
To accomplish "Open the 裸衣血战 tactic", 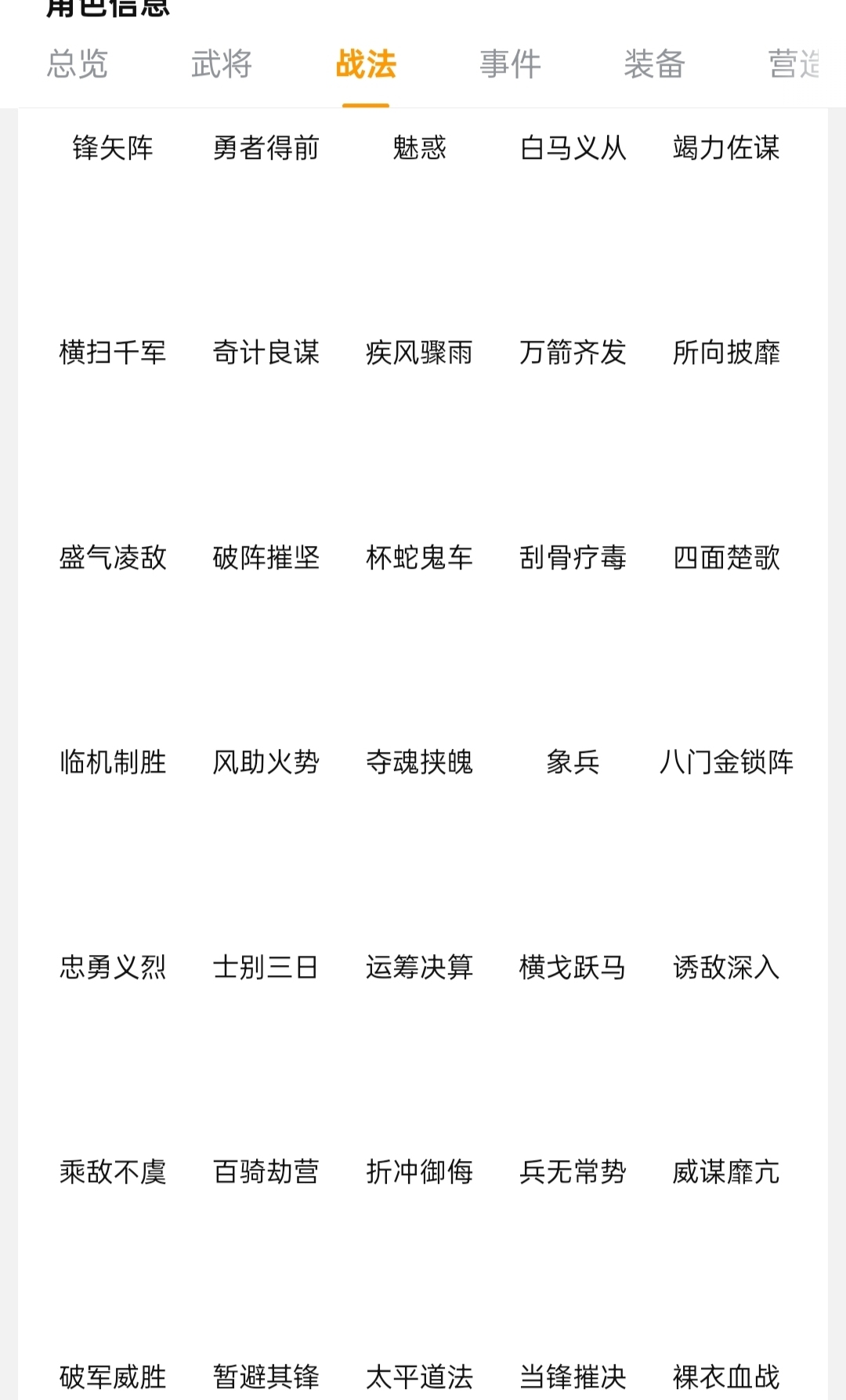I will point(726,1377).
